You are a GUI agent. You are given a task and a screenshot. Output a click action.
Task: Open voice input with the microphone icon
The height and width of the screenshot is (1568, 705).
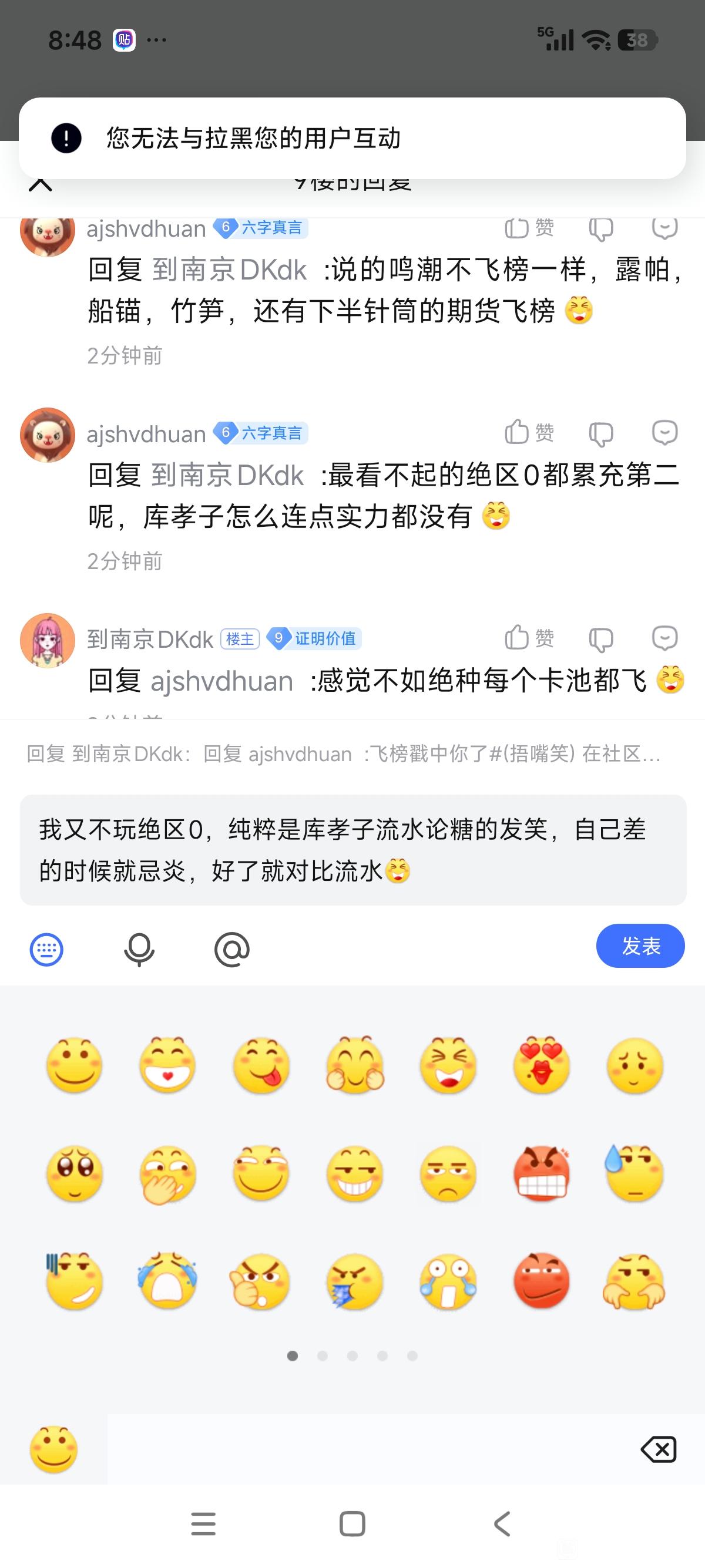coord(139,949)
